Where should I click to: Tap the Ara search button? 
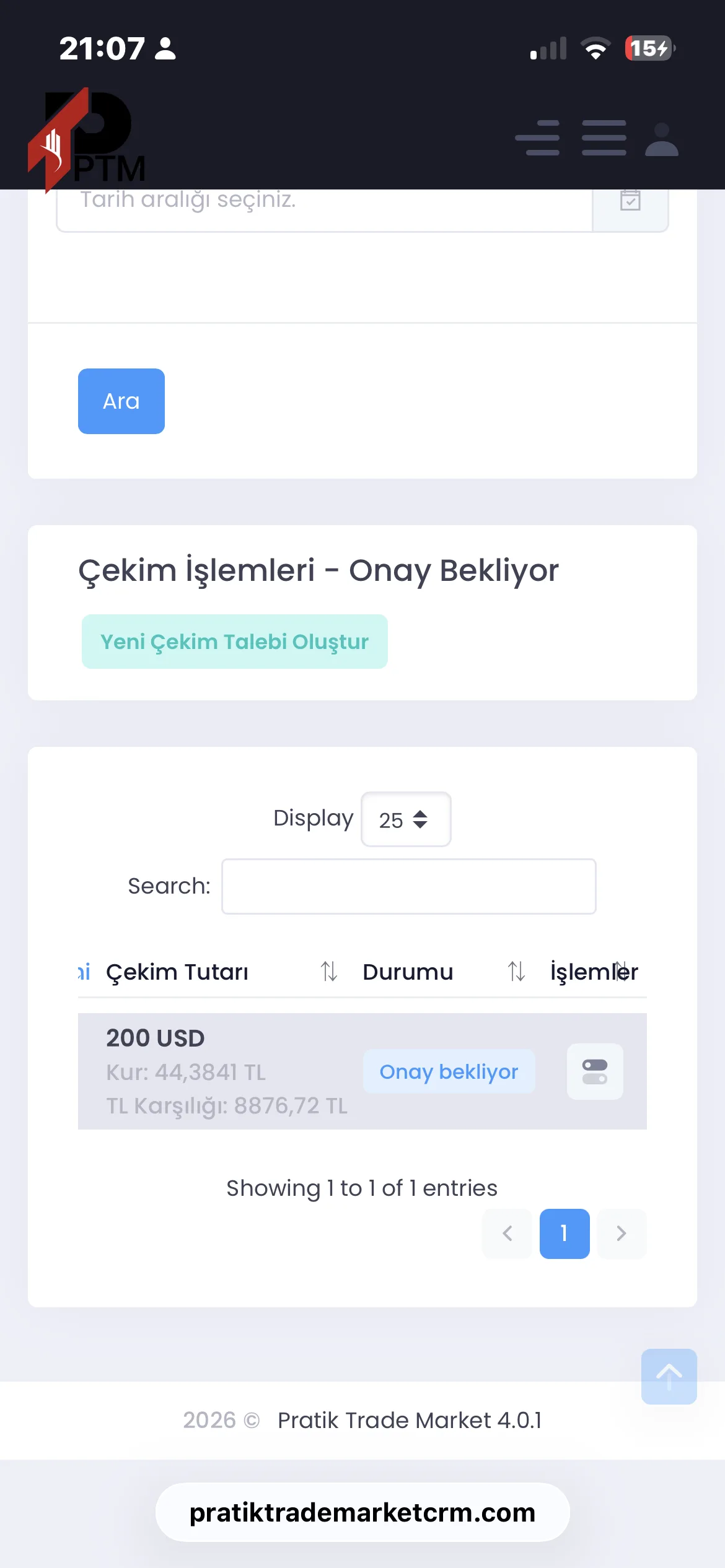pos(121,401)
